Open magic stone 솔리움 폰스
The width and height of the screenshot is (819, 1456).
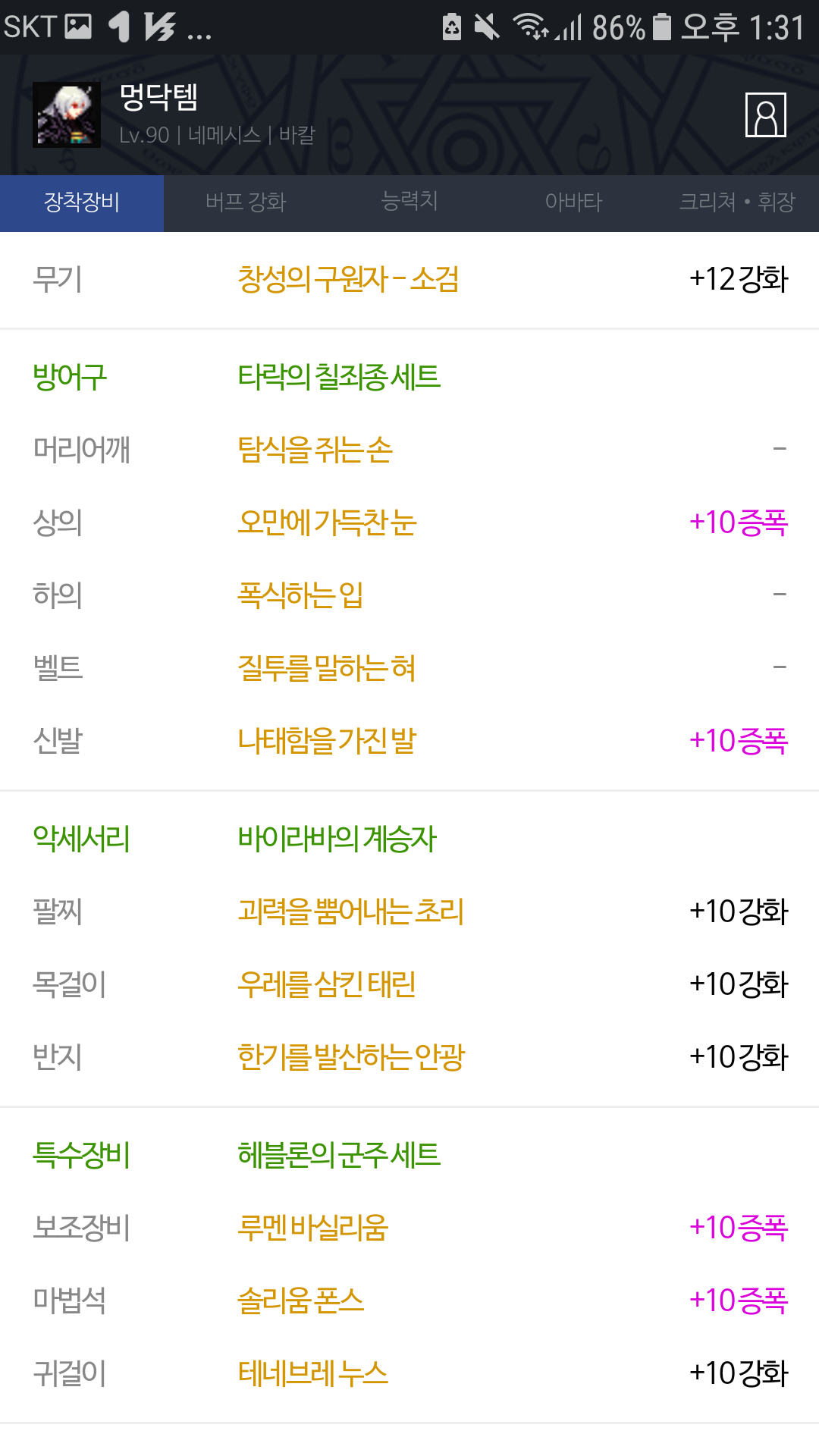[x=409, y=1301]
